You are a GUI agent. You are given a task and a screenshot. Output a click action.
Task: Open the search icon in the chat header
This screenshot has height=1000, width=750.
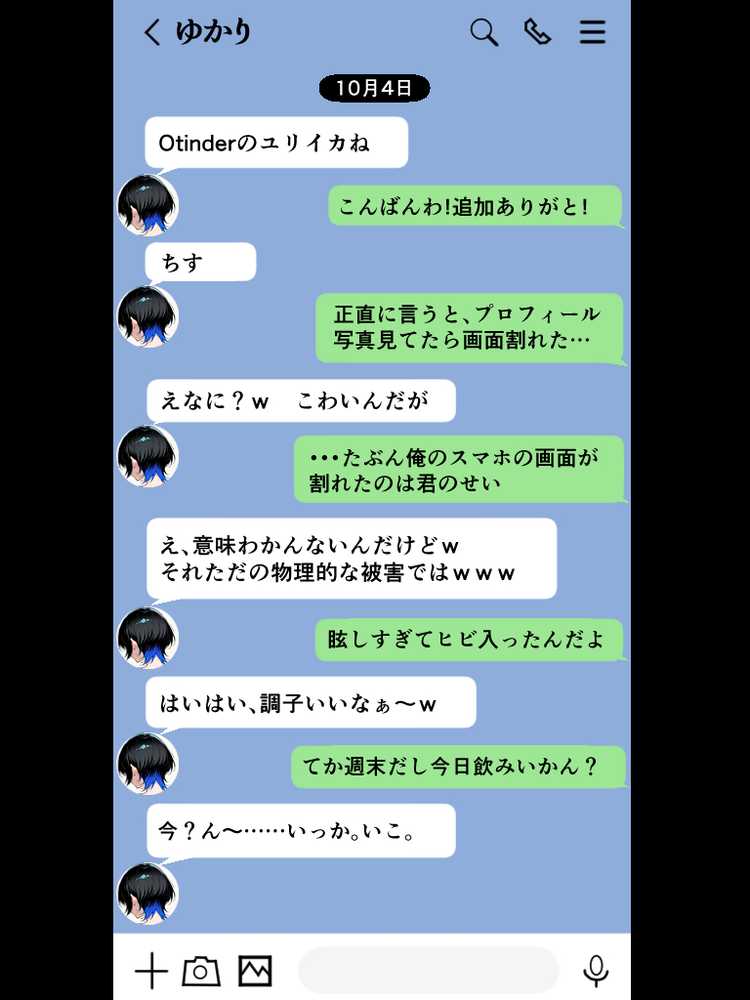click(x=484, y=32)
